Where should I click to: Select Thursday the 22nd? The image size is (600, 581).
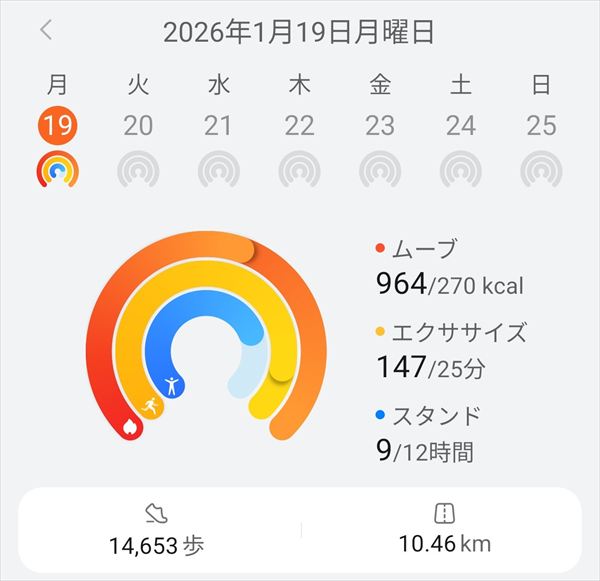[x=299, y=127]
